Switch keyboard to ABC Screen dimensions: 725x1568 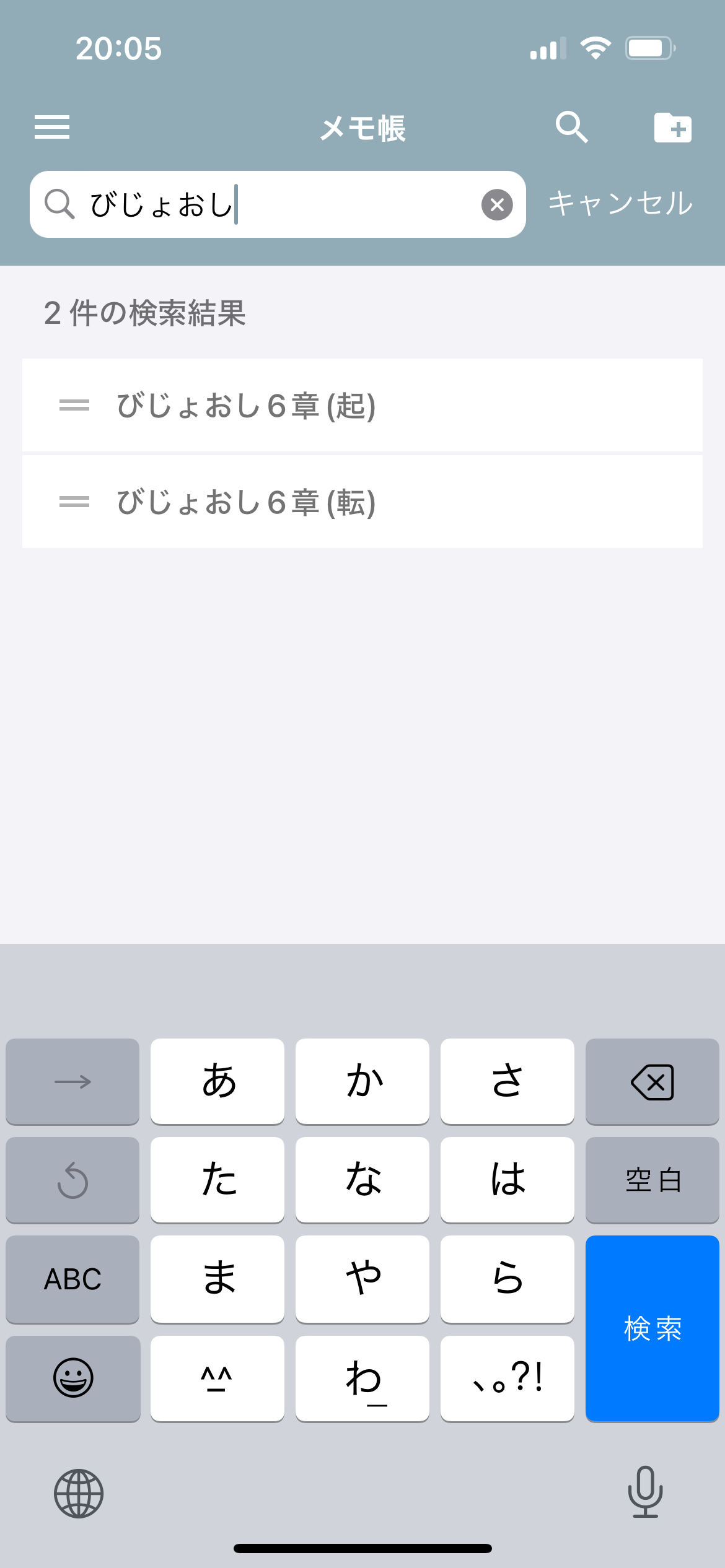click(x=72, y=1279)
